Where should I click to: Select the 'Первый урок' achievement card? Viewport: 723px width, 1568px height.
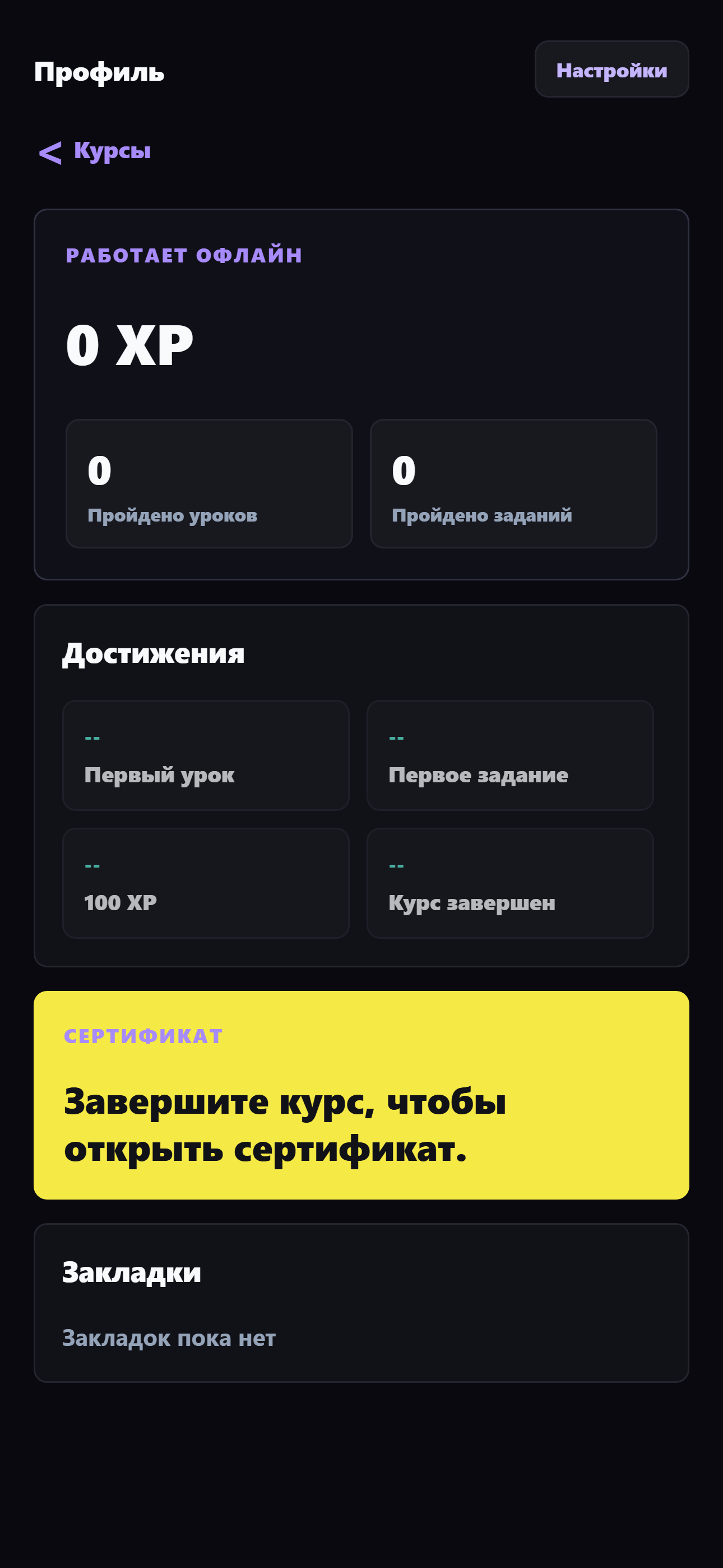click(x=206, y=755)
